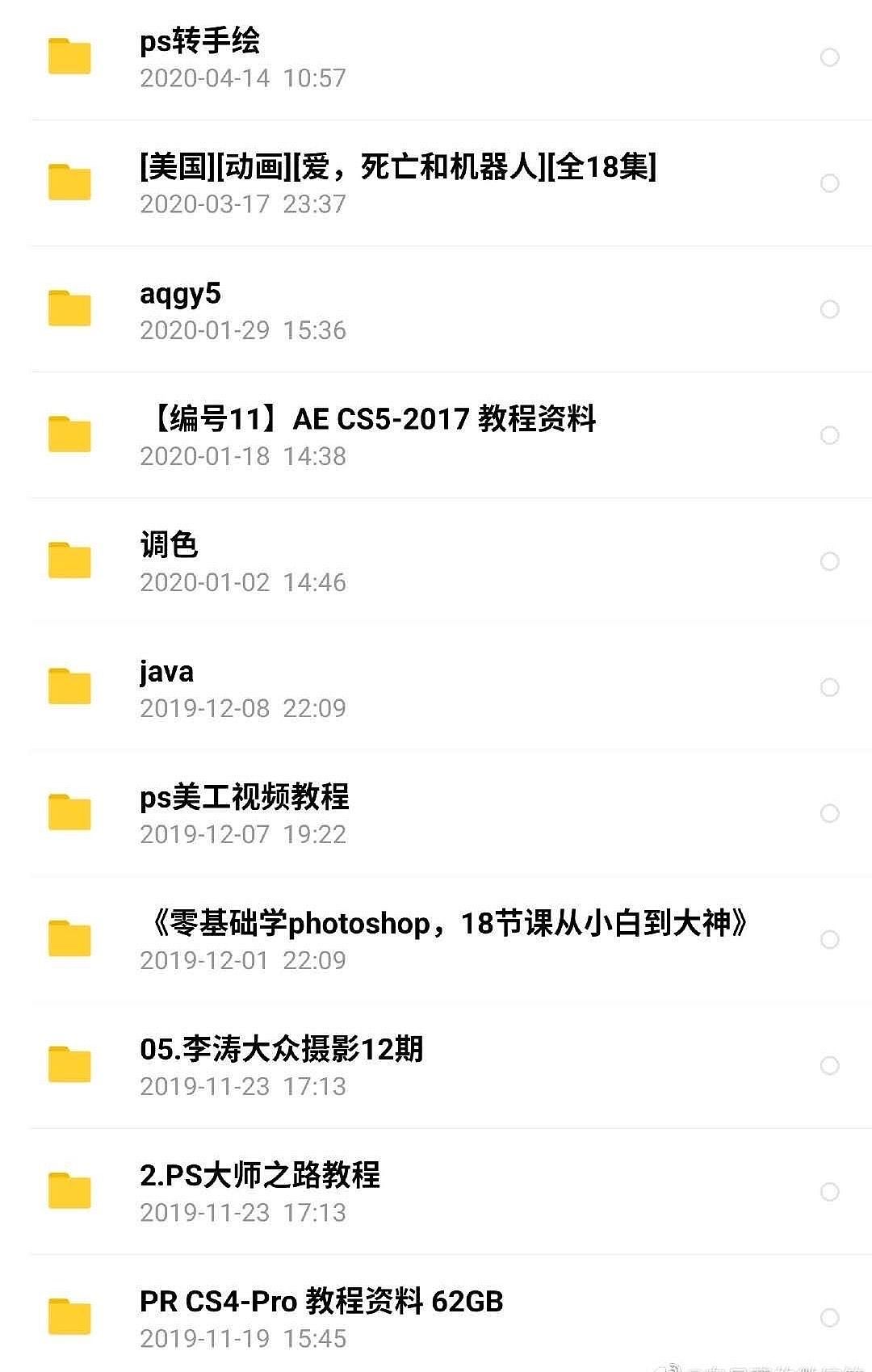Viewport: 872px width, 1372px height.
Task: Toggle selection for aqgy5 folder
Action: 828,308
